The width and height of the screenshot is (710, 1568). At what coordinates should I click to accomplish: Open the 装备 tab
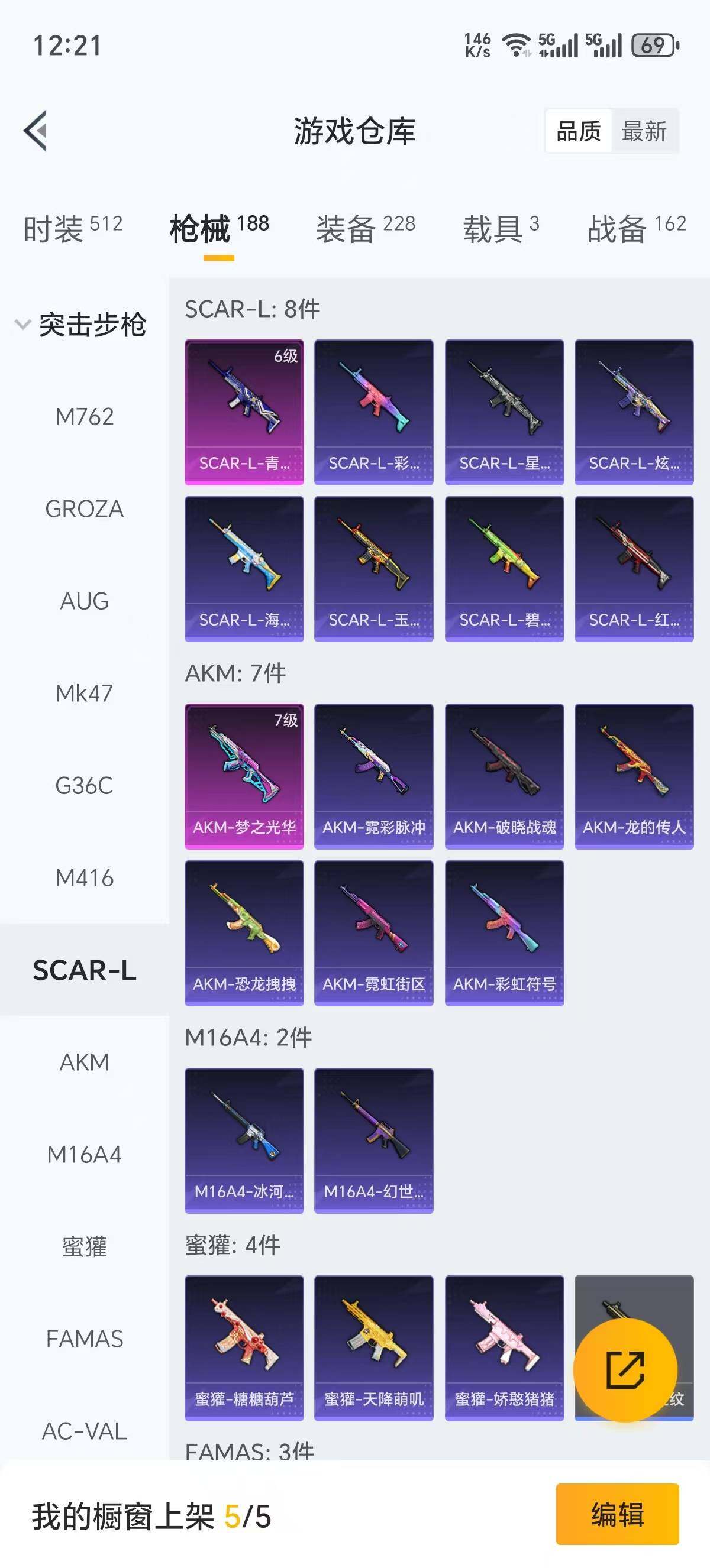point(365,229)
